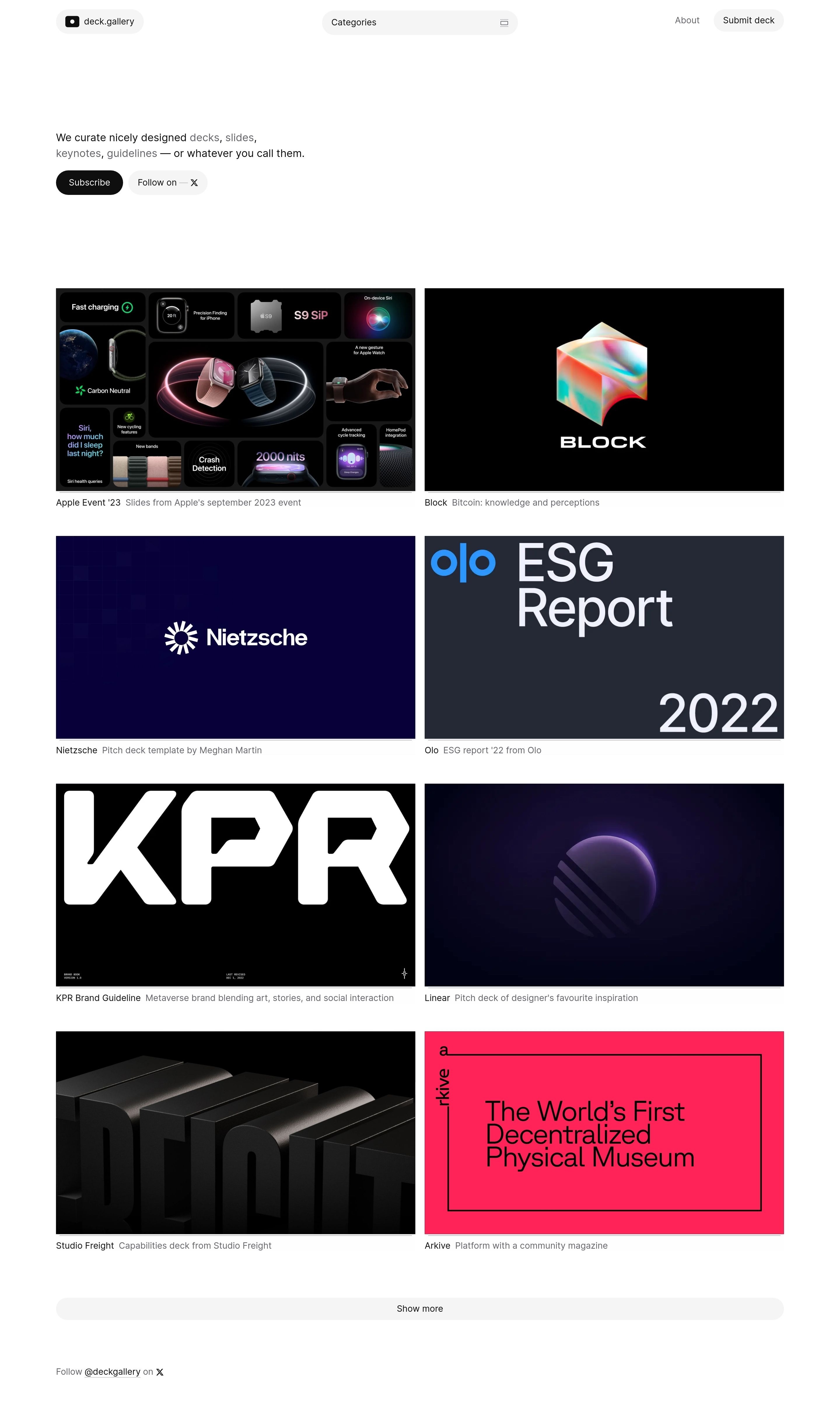Open the @deckgallery profile link
This screenshot has height=1401, width=840.
(x=112, y=1371)
